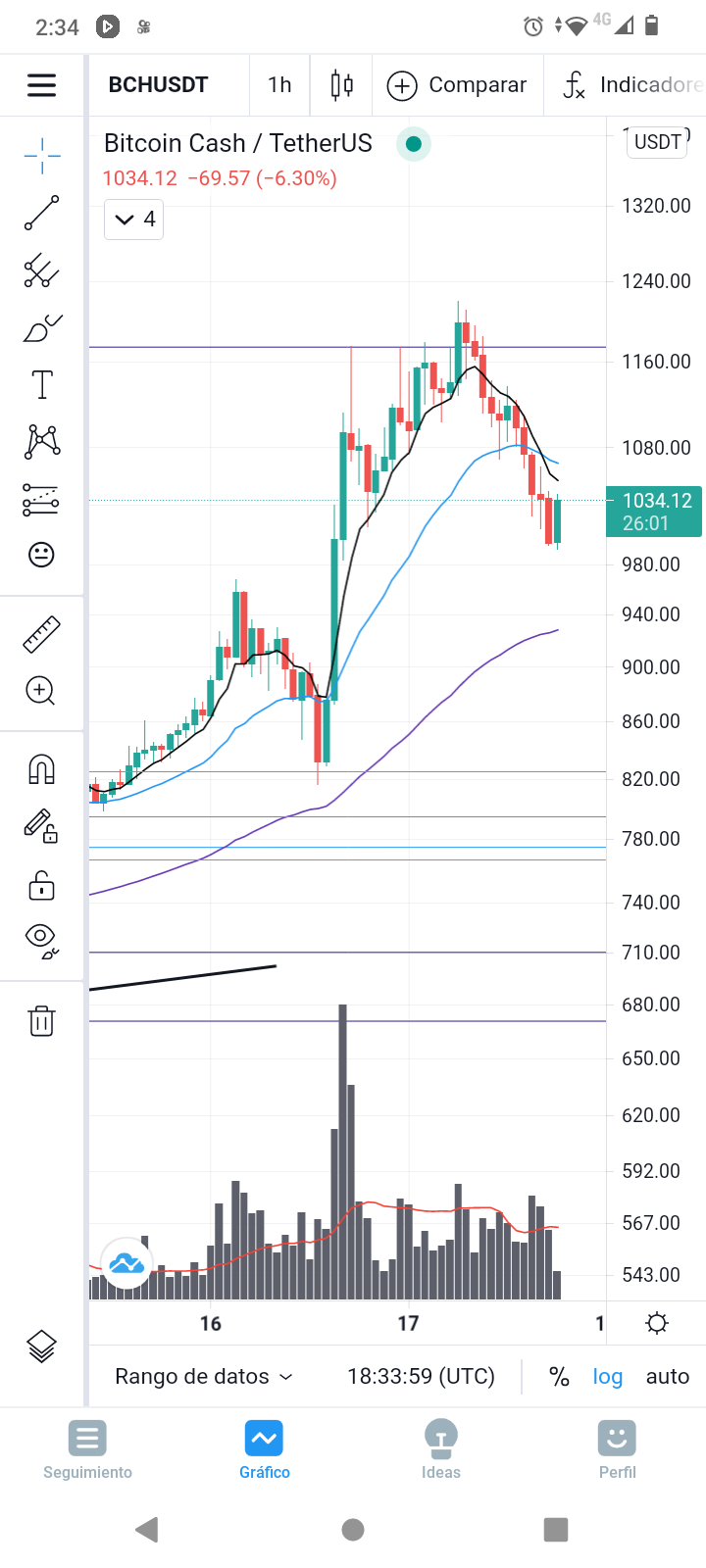This screenshot has height=1568, width=706.
Task: Enable the percent scale option
Action: (x=559, y=1376)
